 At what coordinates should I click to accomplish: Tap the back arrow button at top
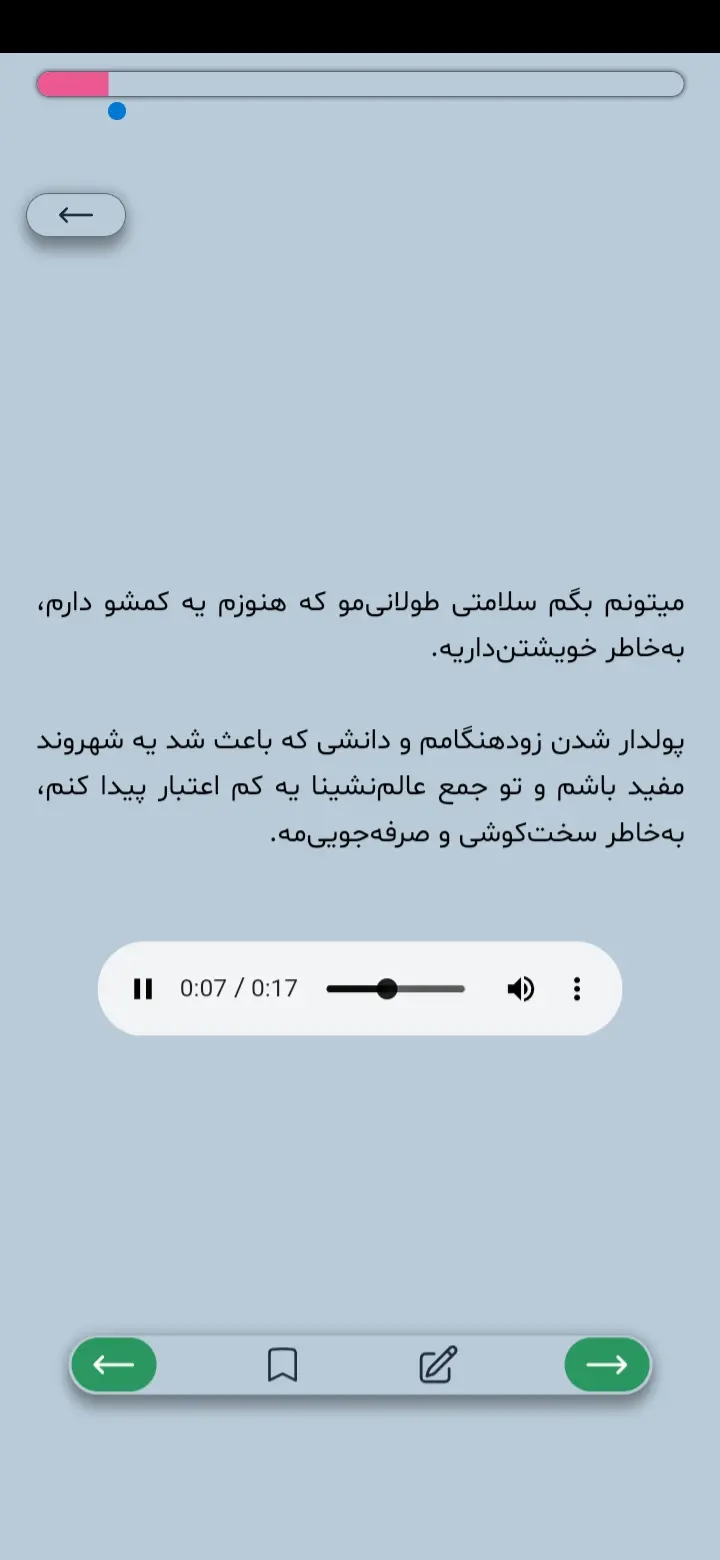[76, 215]
